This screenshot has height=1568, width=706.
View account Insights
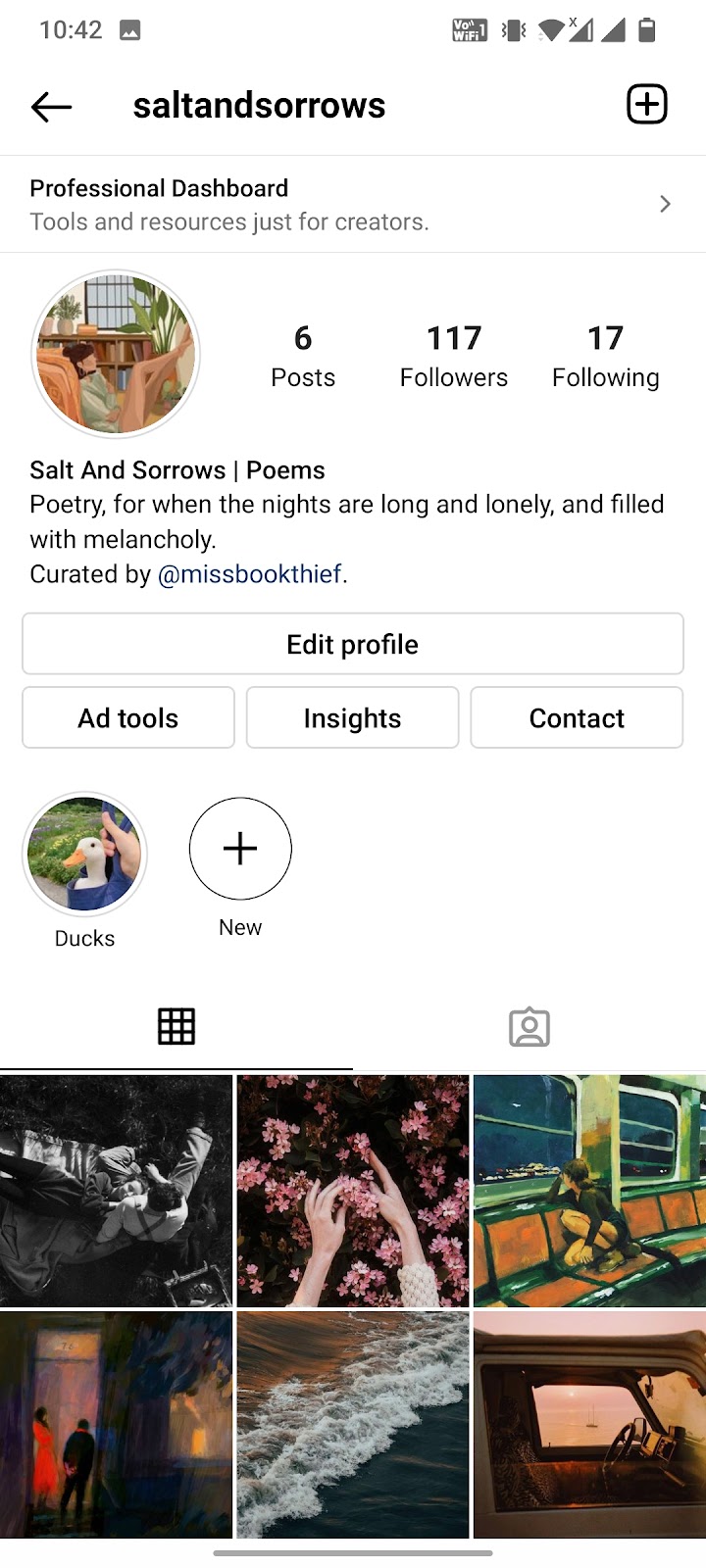[352, 717]
